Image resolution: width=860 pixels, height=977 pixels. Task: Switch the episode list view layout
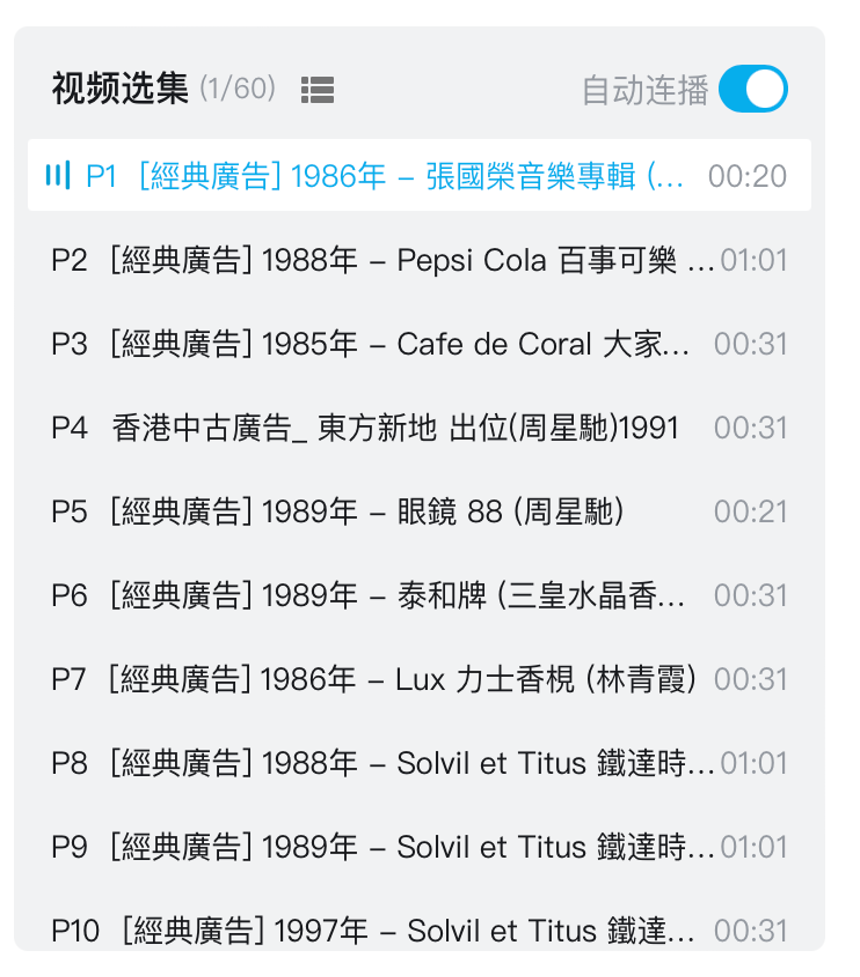[317, 90]
